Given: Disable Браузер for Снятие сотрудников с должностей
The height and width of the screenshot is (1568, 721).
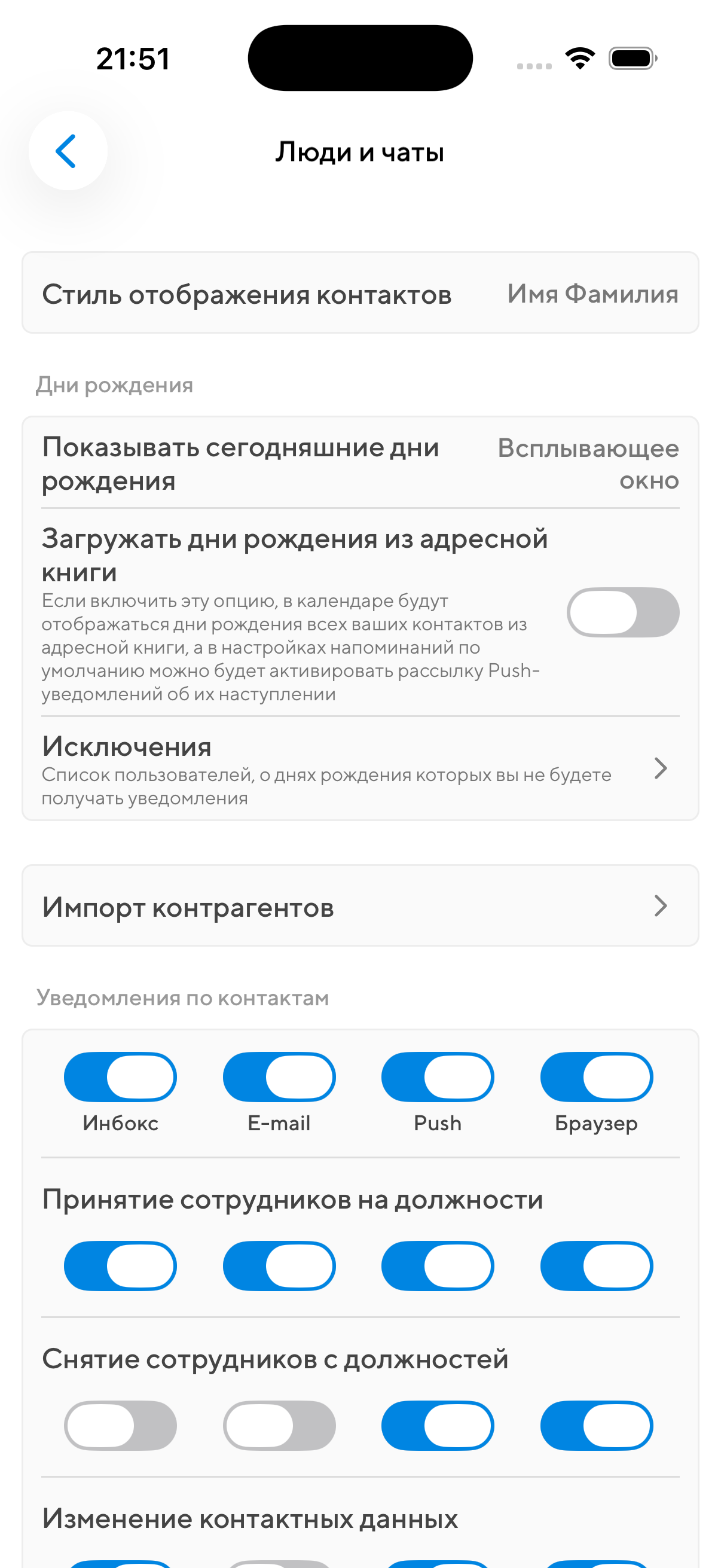Looking at the screenshot, I should pos(596,1426).
